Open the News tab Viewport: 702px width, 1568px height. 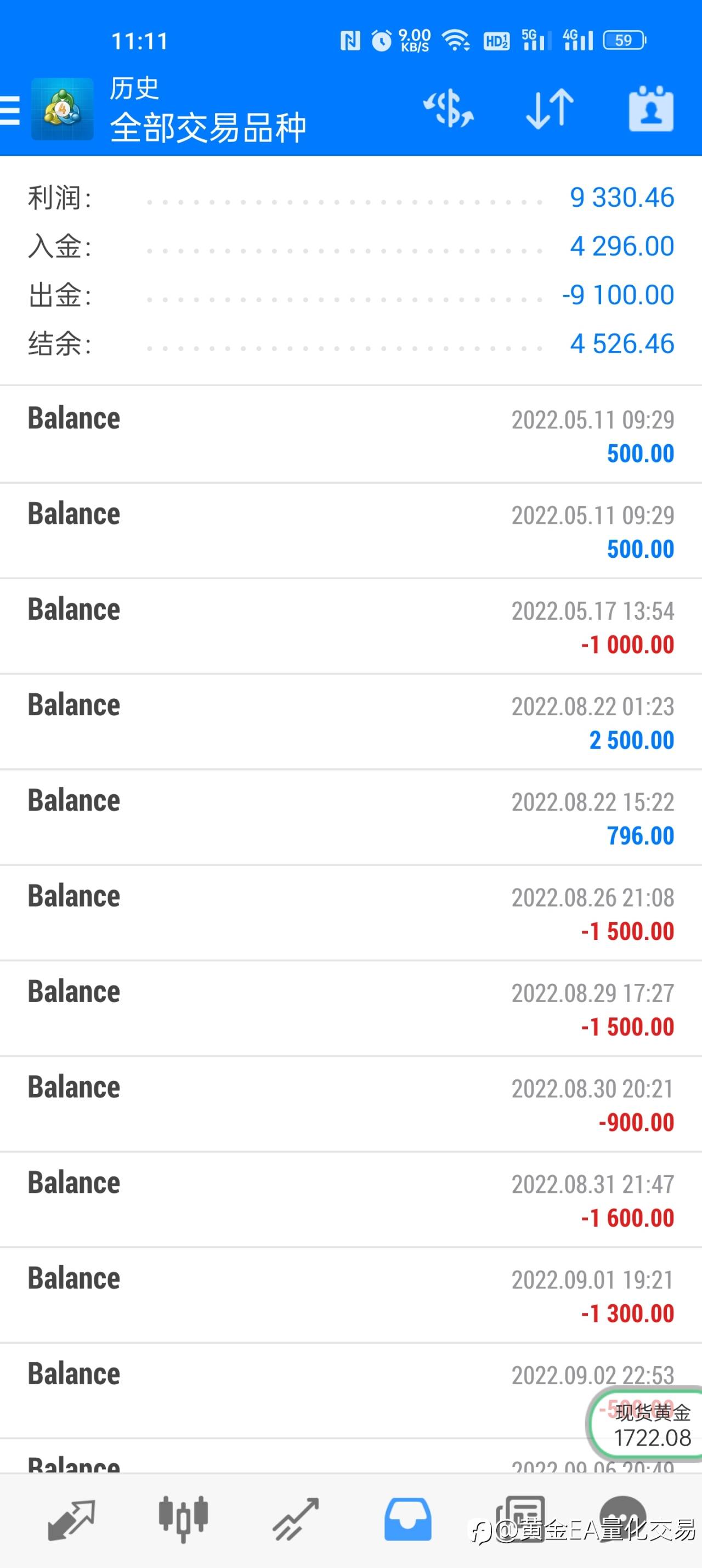(x=520, y=1520)
